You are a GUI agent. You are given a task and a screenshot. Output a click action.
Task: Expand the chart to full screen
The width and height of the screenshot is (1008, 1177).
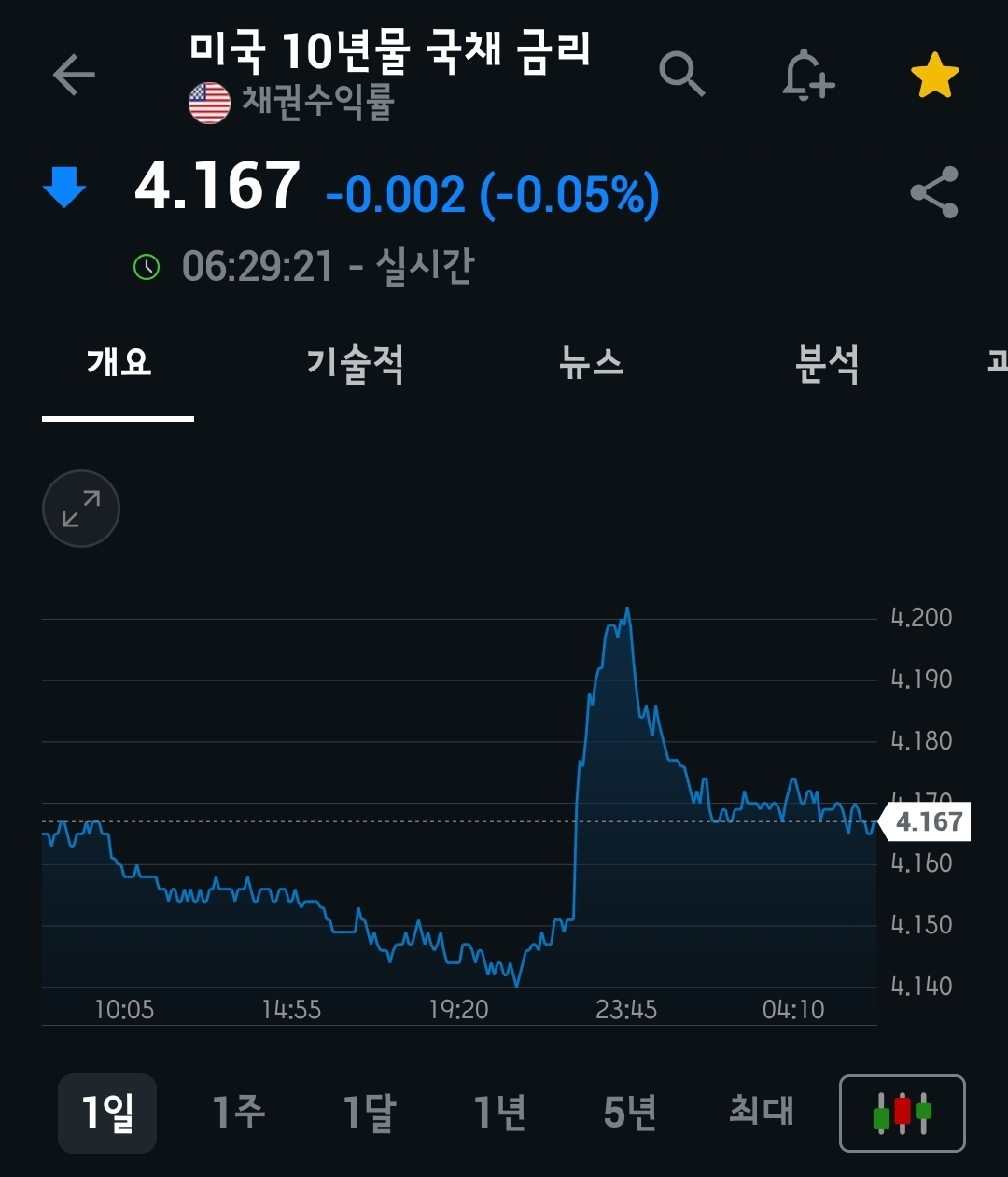(81, 509)
